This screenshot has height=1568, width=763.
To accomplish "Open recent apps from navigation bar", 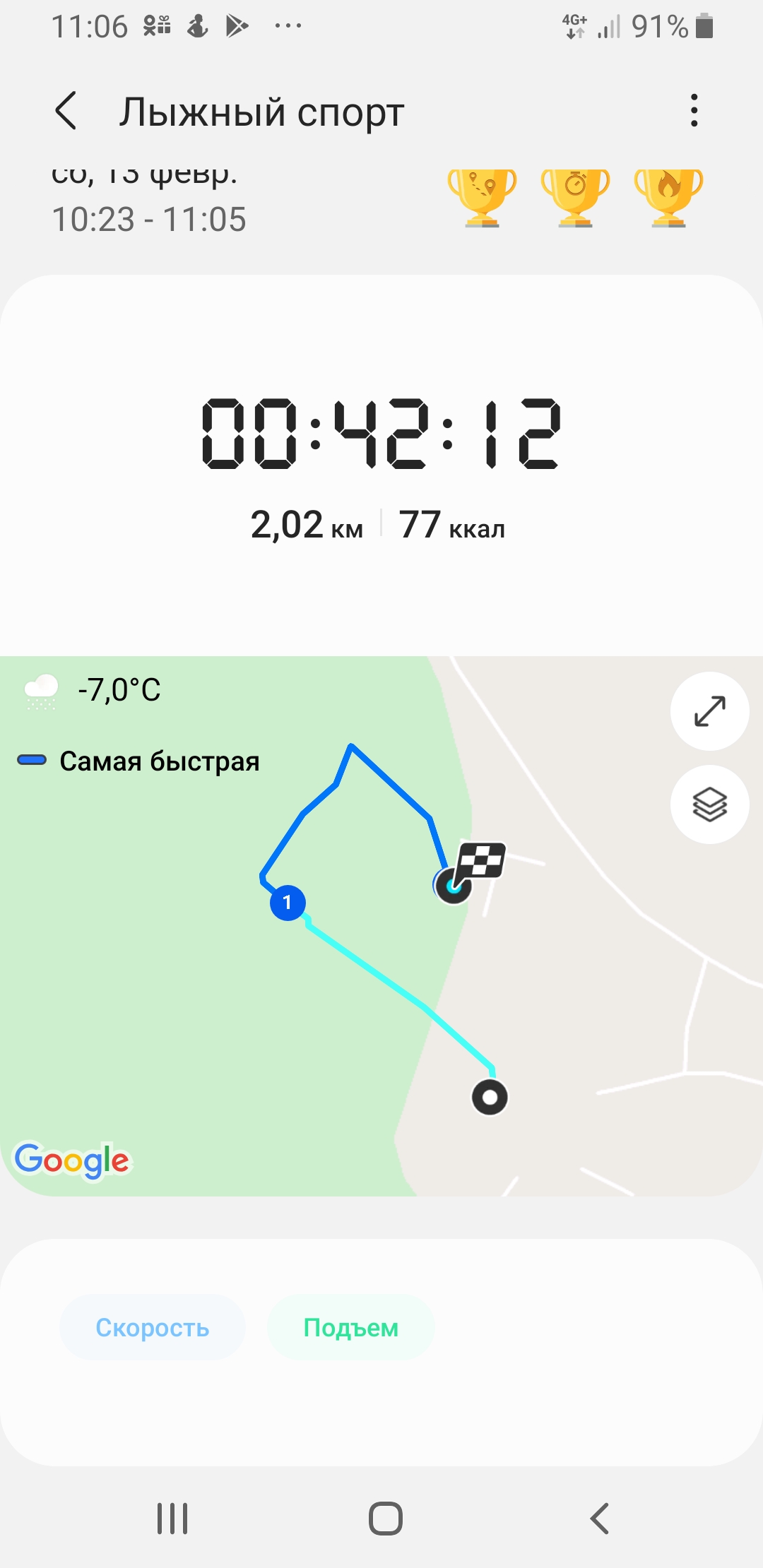I will pos(172,1519).
